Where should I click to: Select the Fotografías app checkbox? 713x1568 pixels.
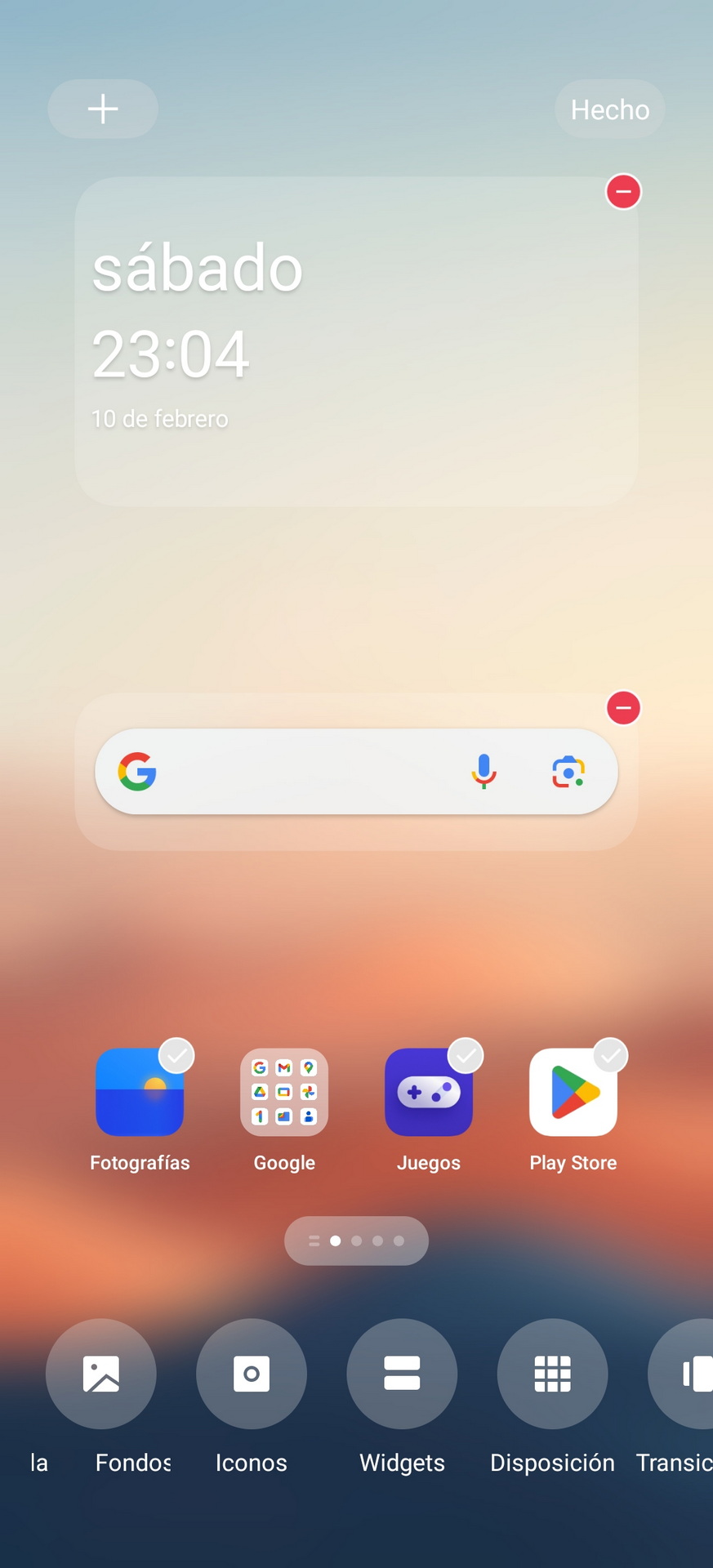[x=176, y=1055]
